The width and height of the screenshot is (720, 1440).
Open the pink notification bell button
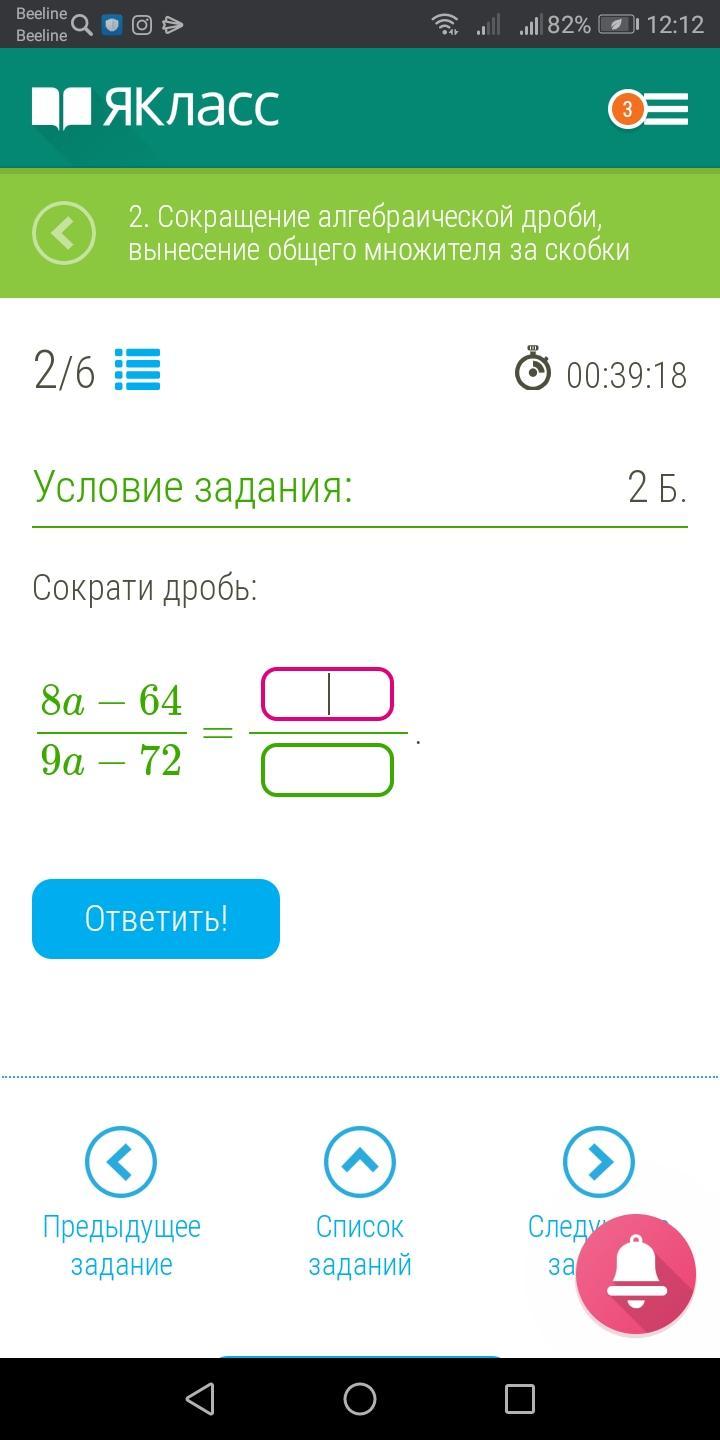[636, 1274]
